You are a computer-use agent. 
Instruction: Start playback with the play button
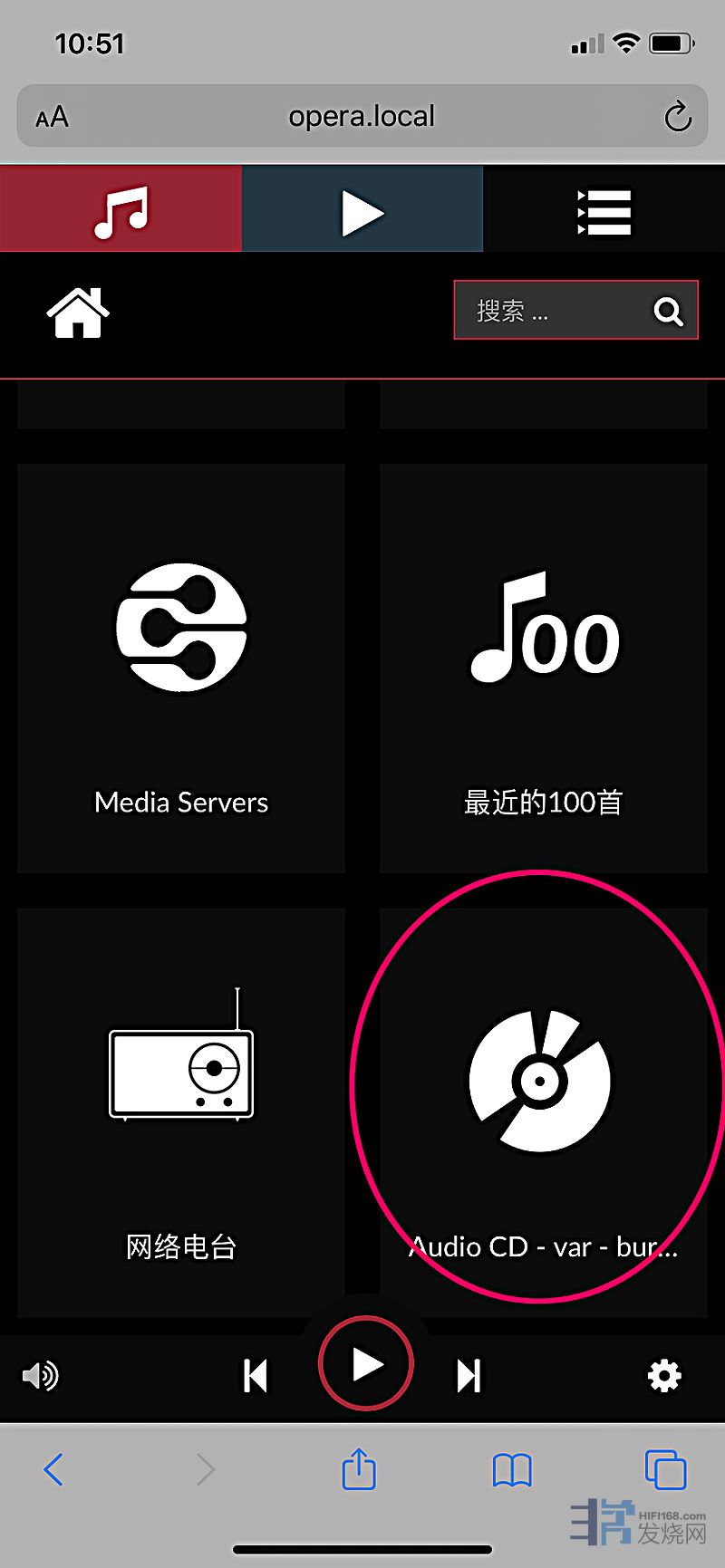[x=366, y=1364]
